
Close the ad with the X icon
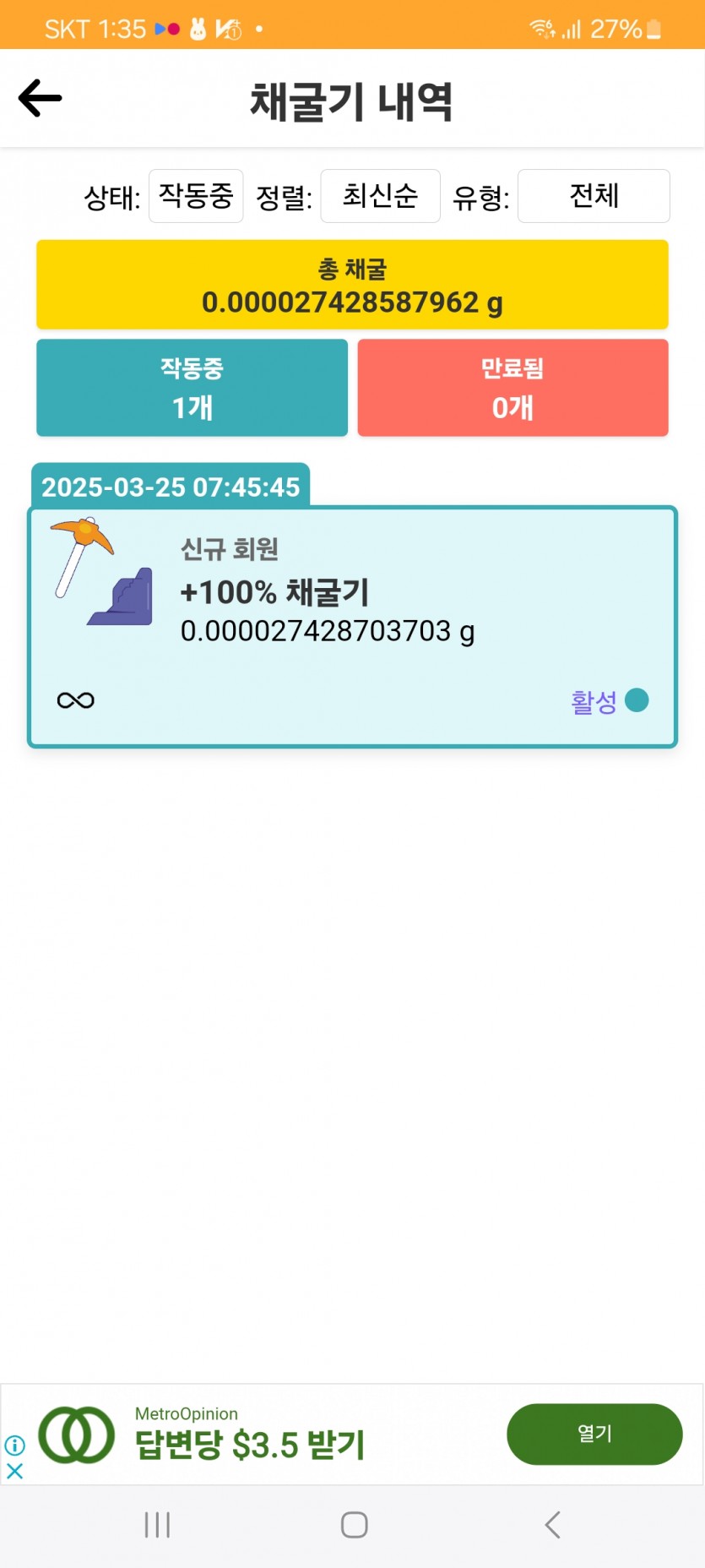[x=14, y=1471]
